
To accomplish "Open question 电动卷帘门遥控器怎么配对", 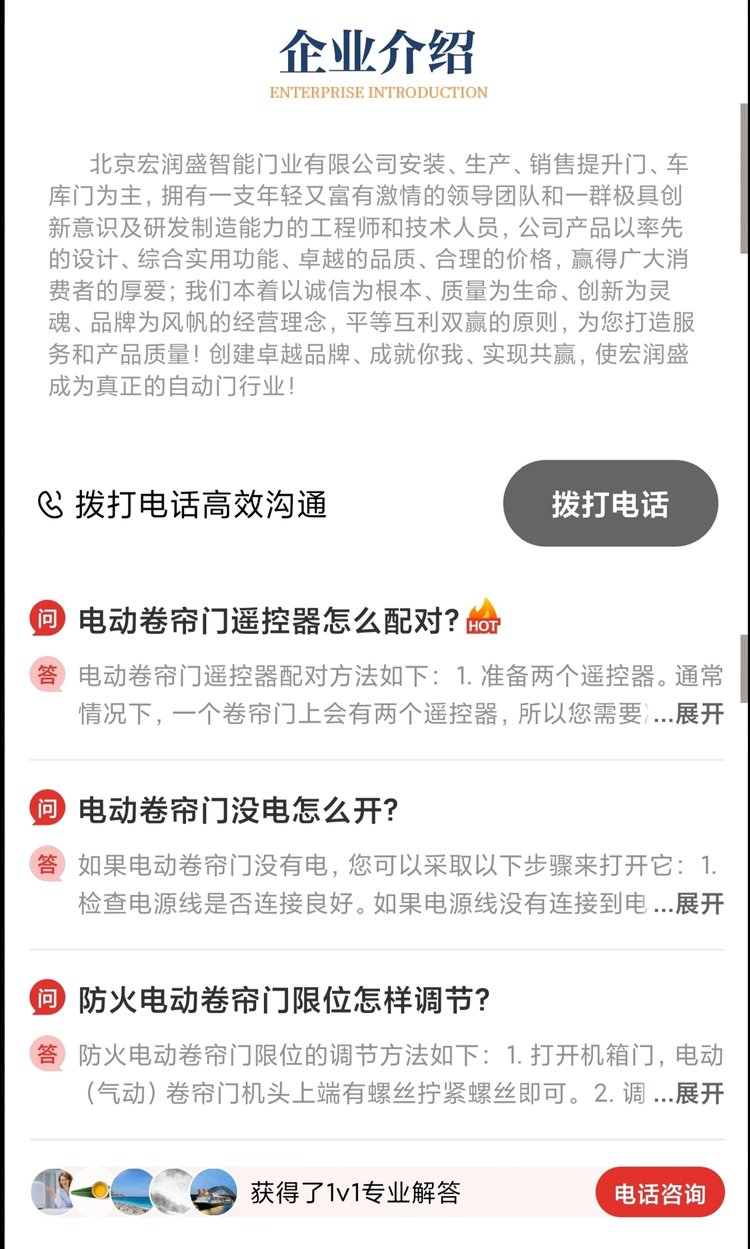I will coord(269,620).
